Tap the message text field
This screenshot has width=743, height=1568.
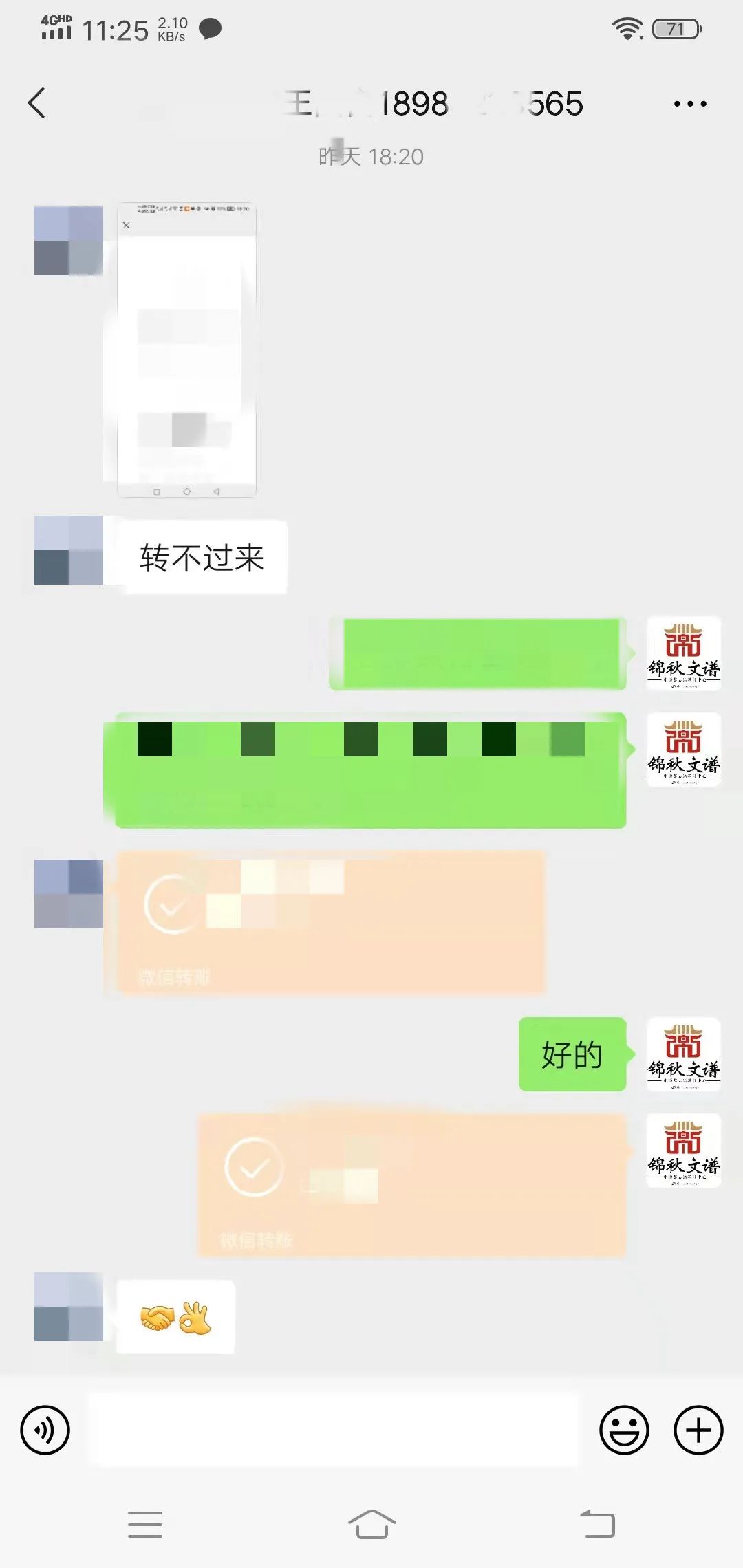(x=335, y=1430)
